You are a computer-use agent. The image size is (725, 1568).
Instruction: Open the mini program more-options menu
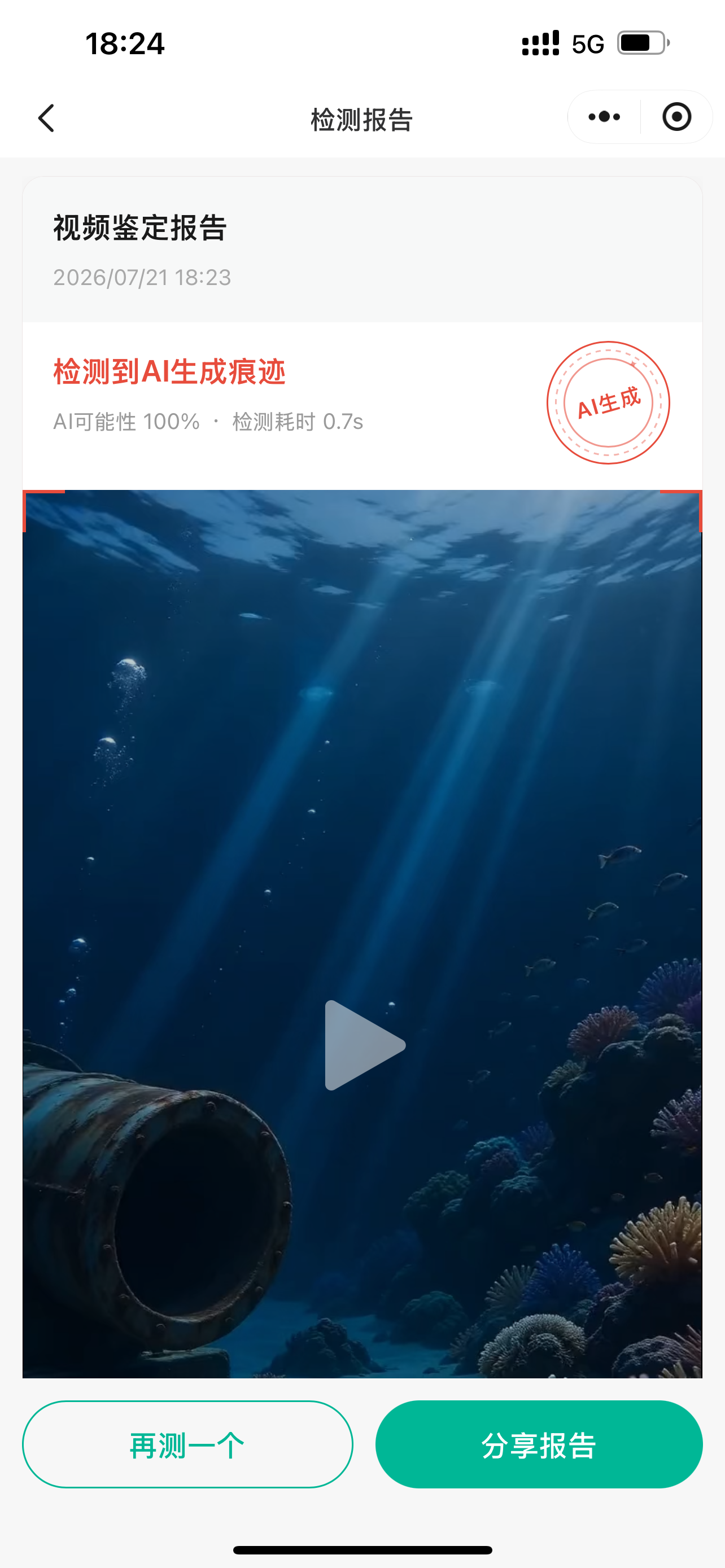click(x=604, y=117)
